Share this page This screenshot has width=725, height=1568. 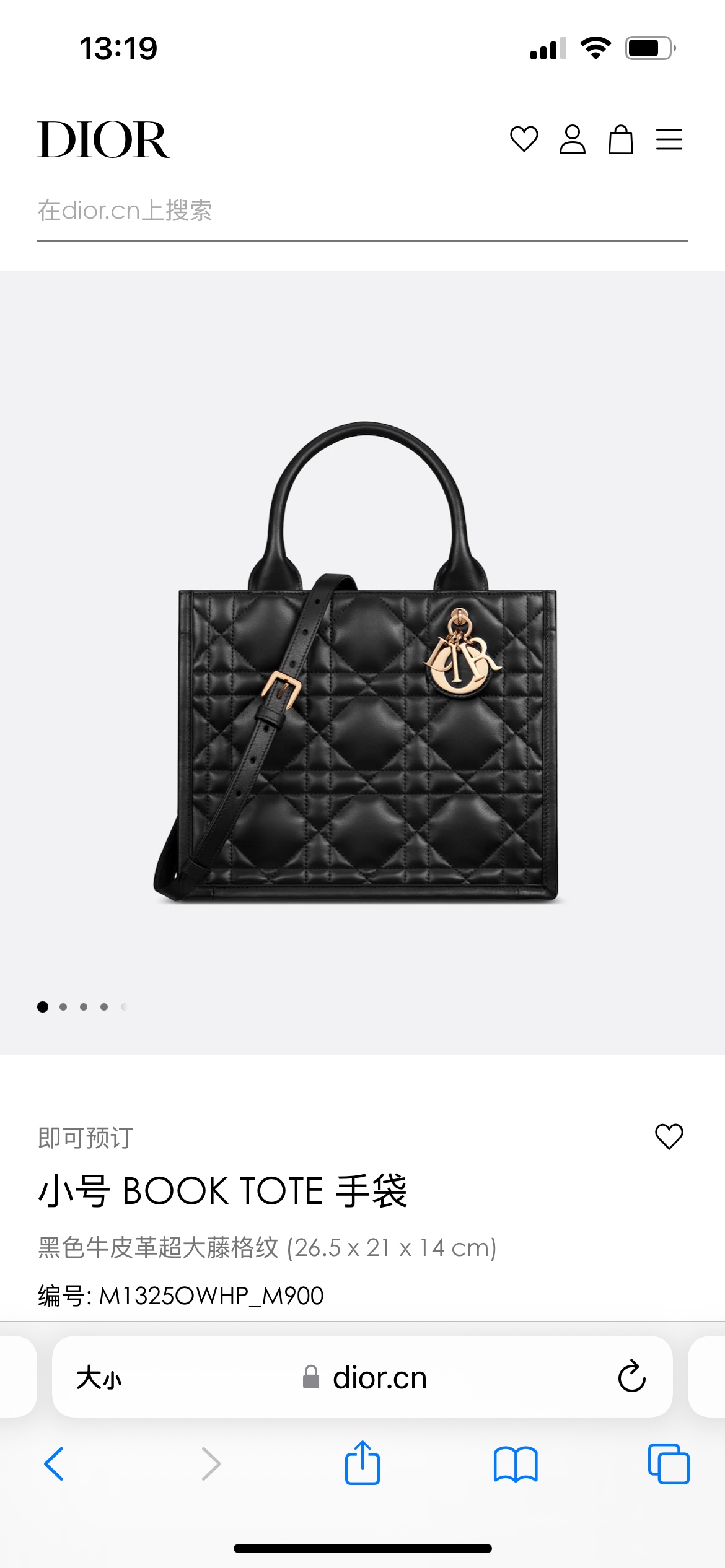[x=362, y=1463]
